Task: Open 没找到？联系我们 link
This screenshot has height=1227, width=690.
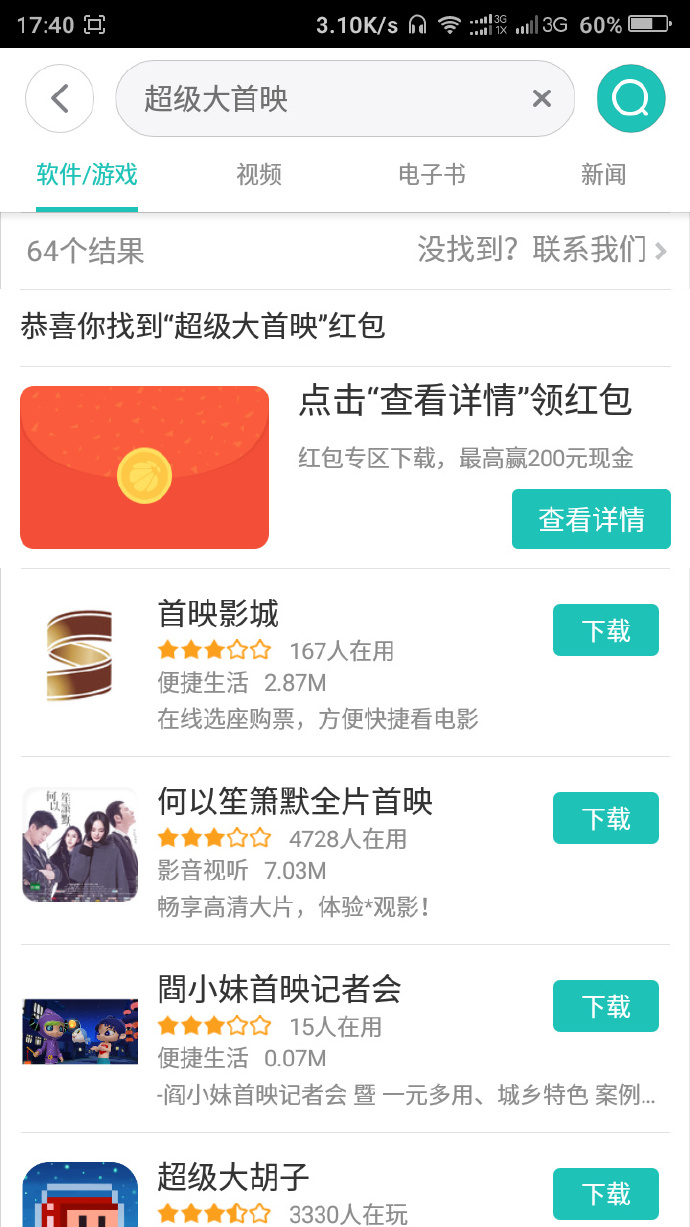Action: (x=541, y=250)
